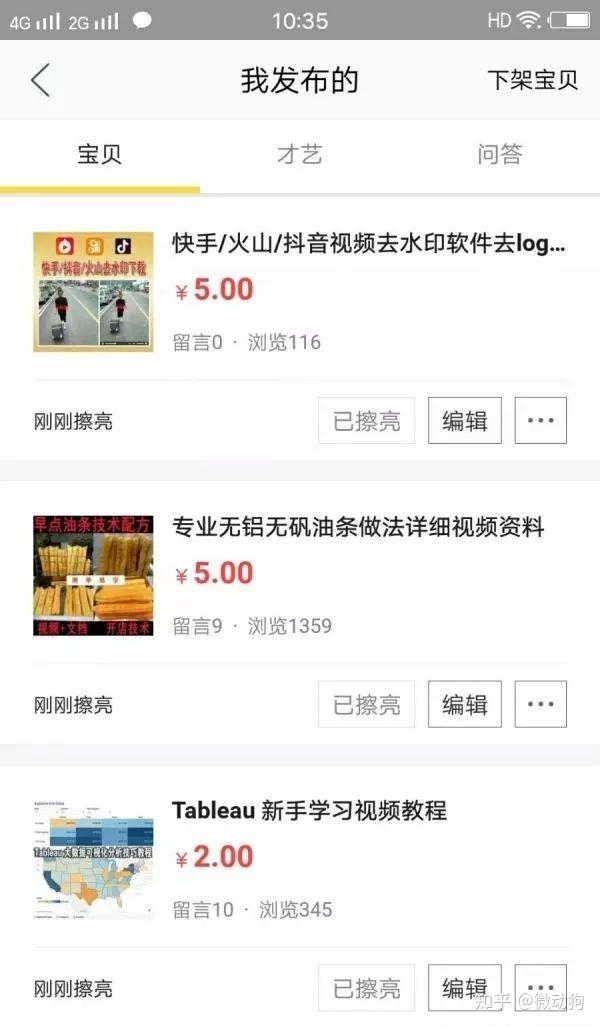Tap 已擦亮 on the Tableau listing

[366, 988]
